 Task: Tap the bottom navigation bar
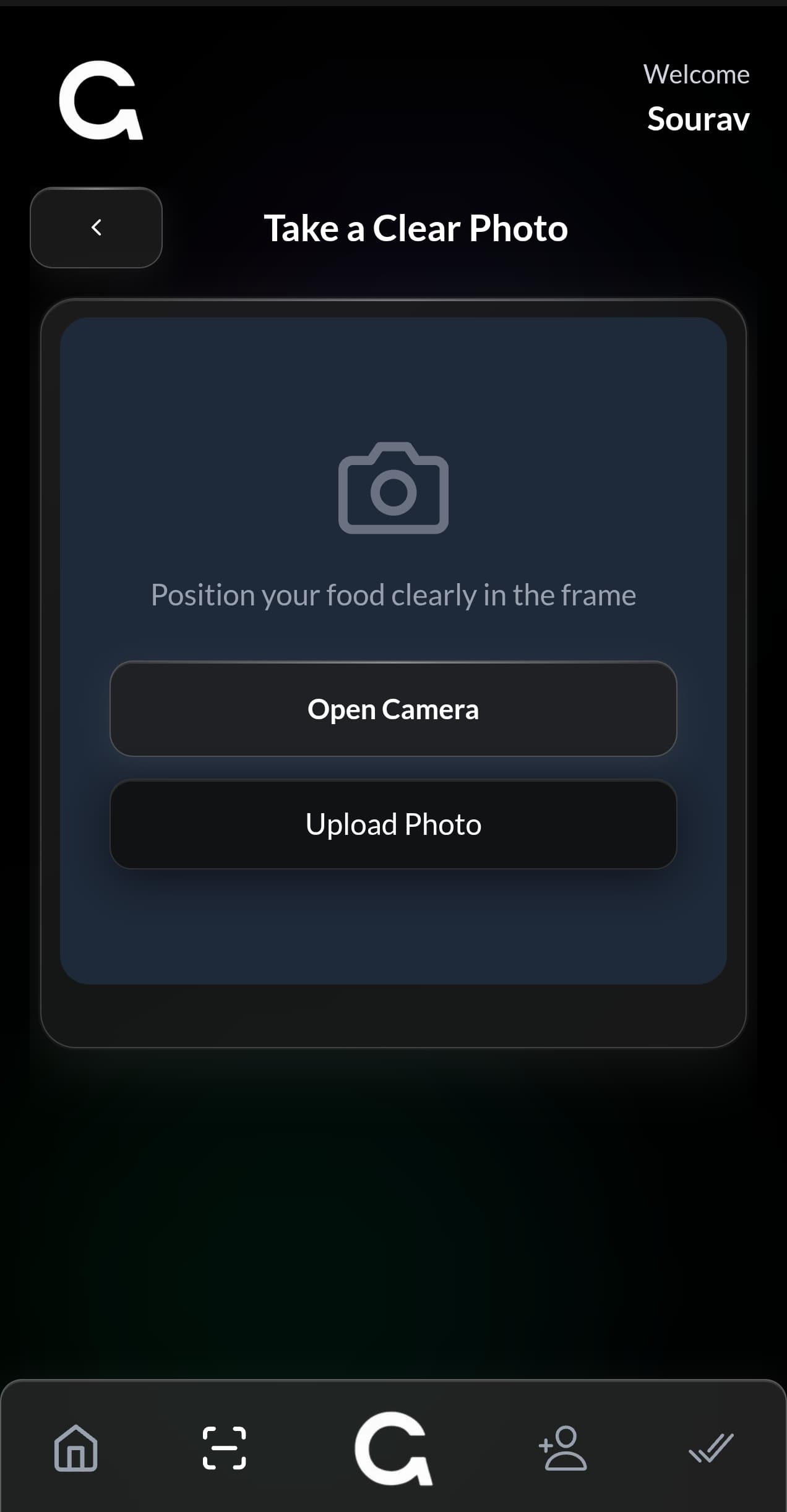[393, 1453]
